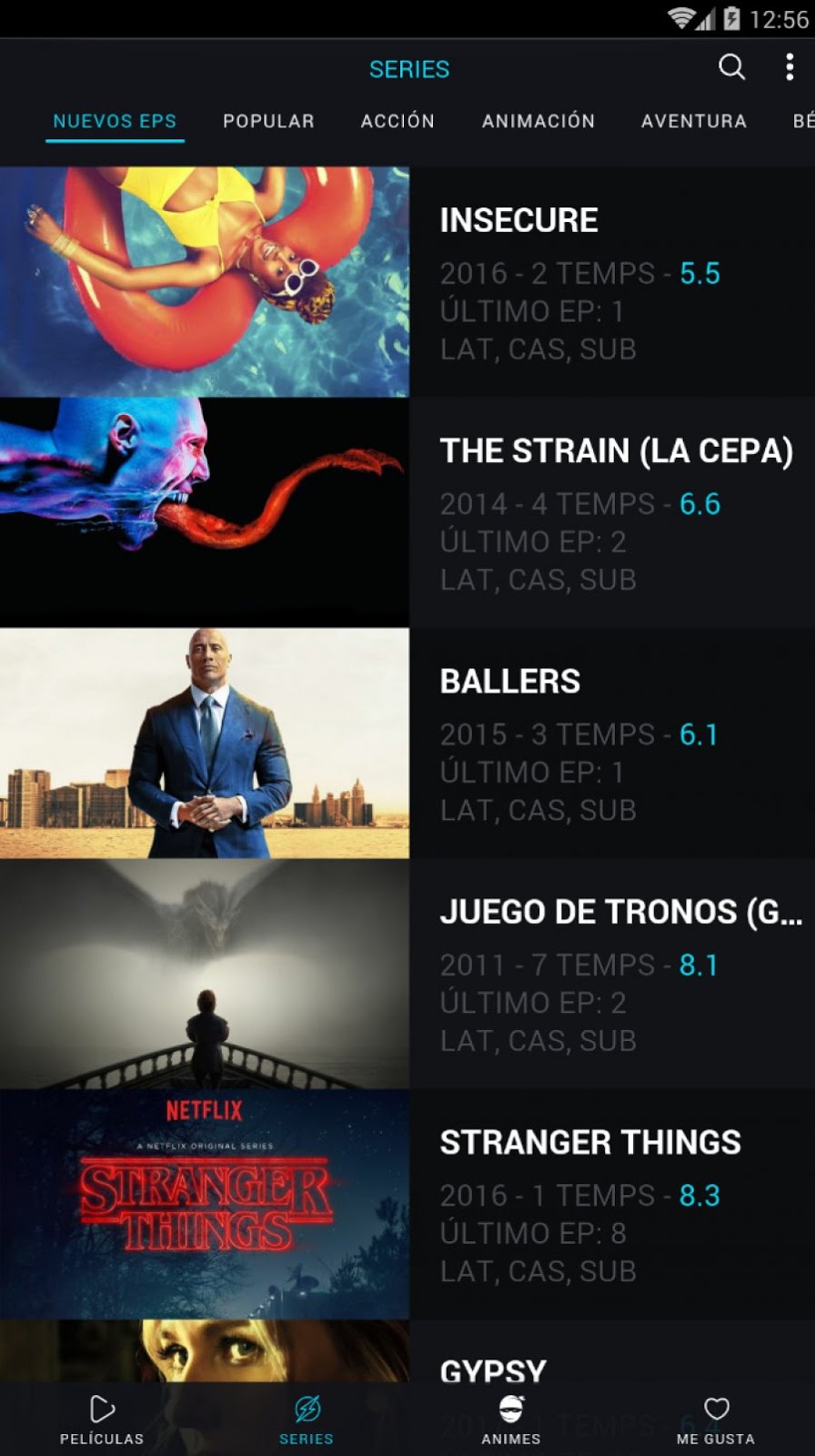The image size is (815, 1456).
Task: Select the Aventura genre tab
Action: [x=693, y=121]
